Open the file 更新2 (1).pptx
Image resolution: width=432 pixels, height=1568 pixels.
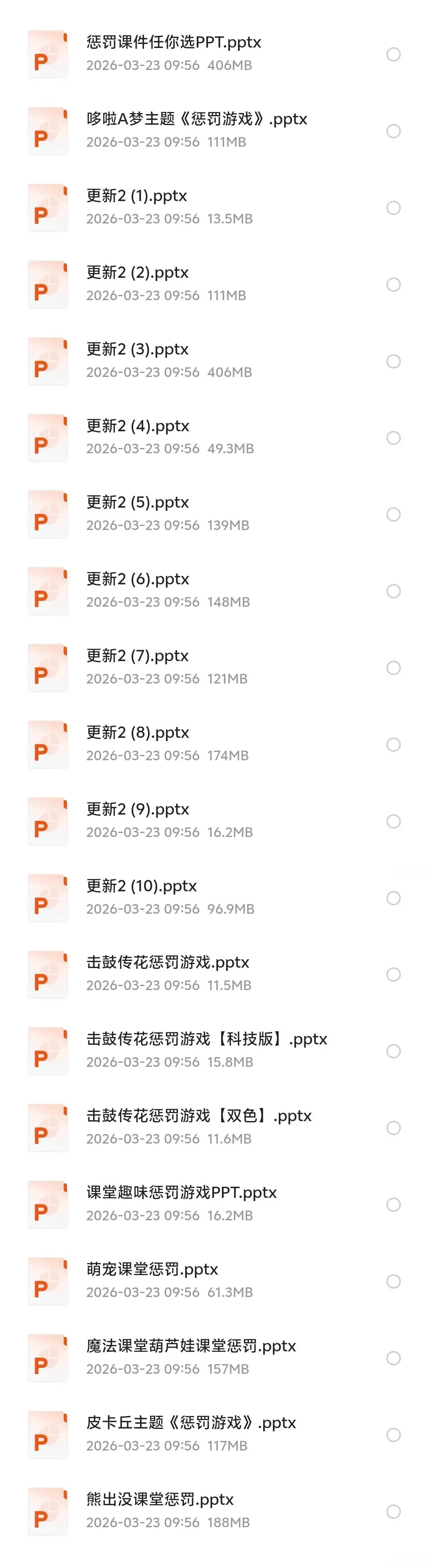[137, 196]
